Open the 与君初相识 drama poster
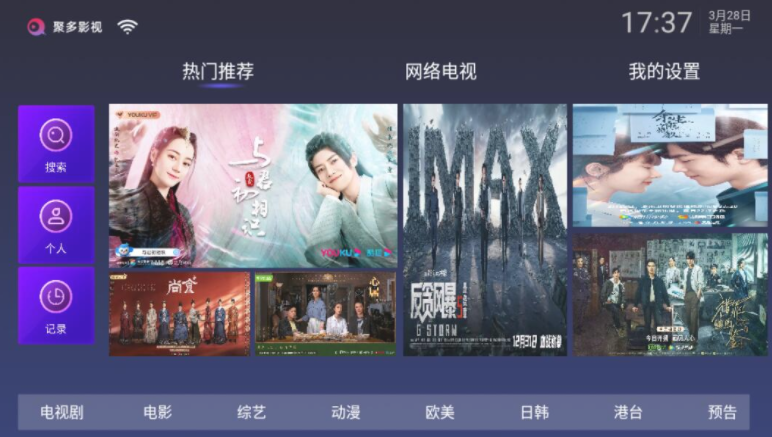This screenshot has width=772, height=437. 252,185
